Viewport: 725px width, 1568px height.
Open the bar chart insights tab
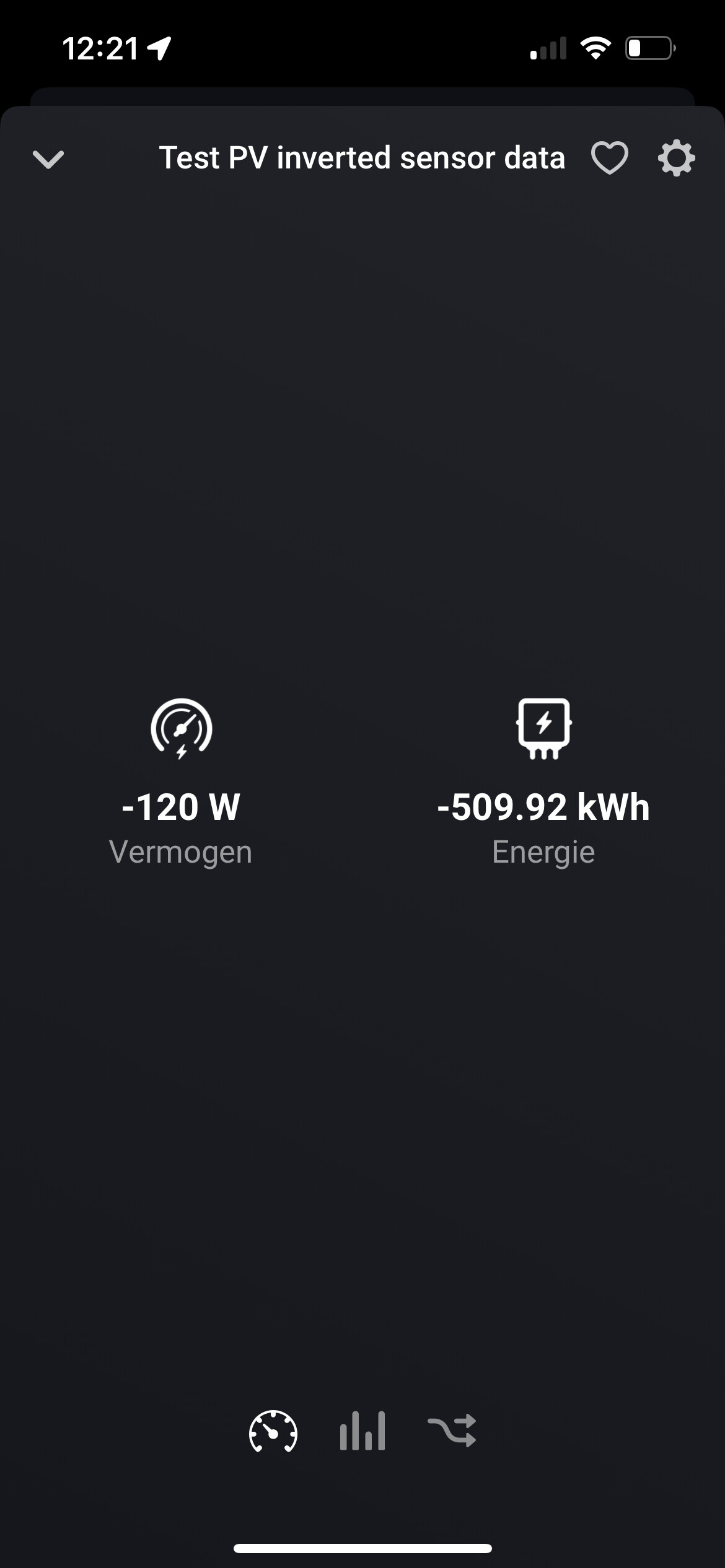coord(362,1431)
